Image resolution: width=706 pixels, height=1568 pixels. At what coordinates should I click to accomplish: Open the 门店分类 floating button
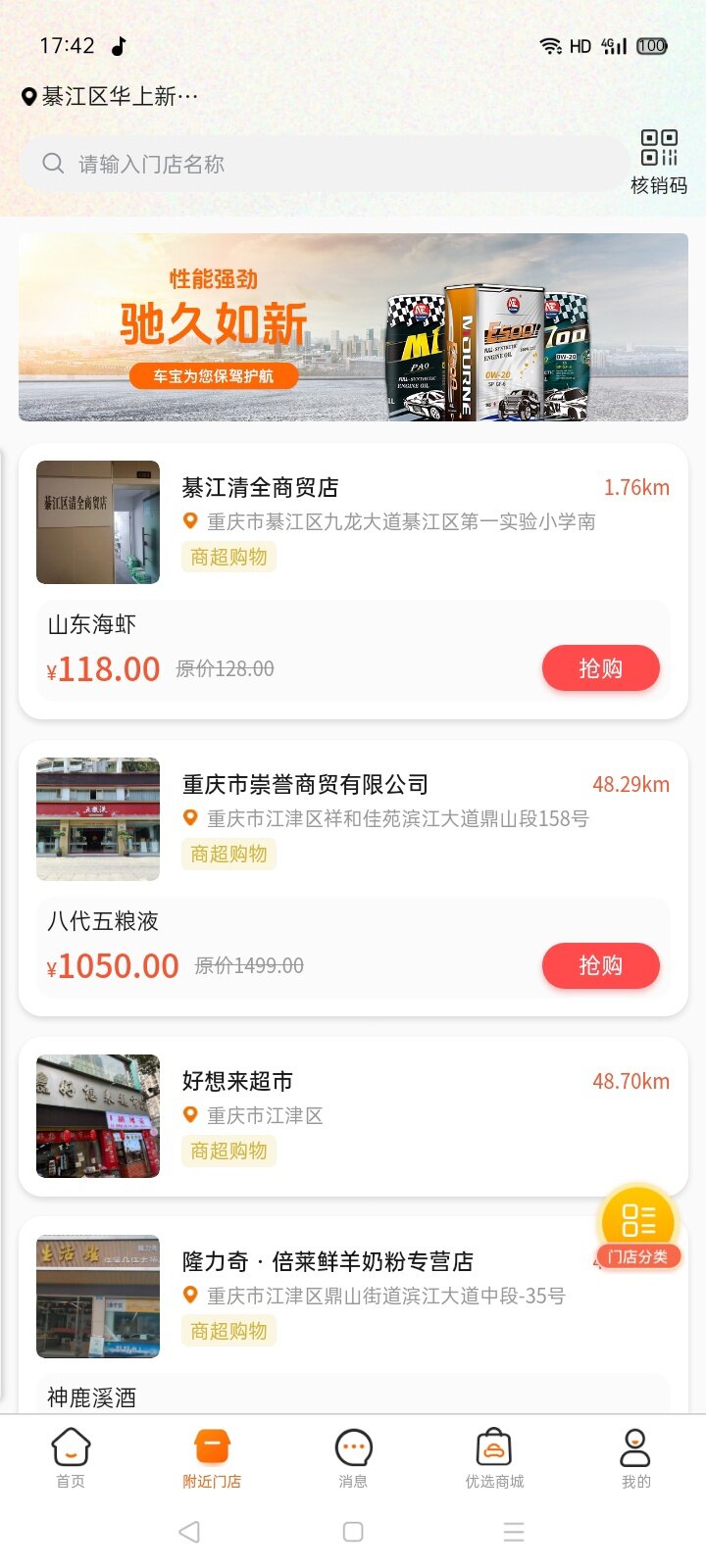click(x=637, y=1227)
